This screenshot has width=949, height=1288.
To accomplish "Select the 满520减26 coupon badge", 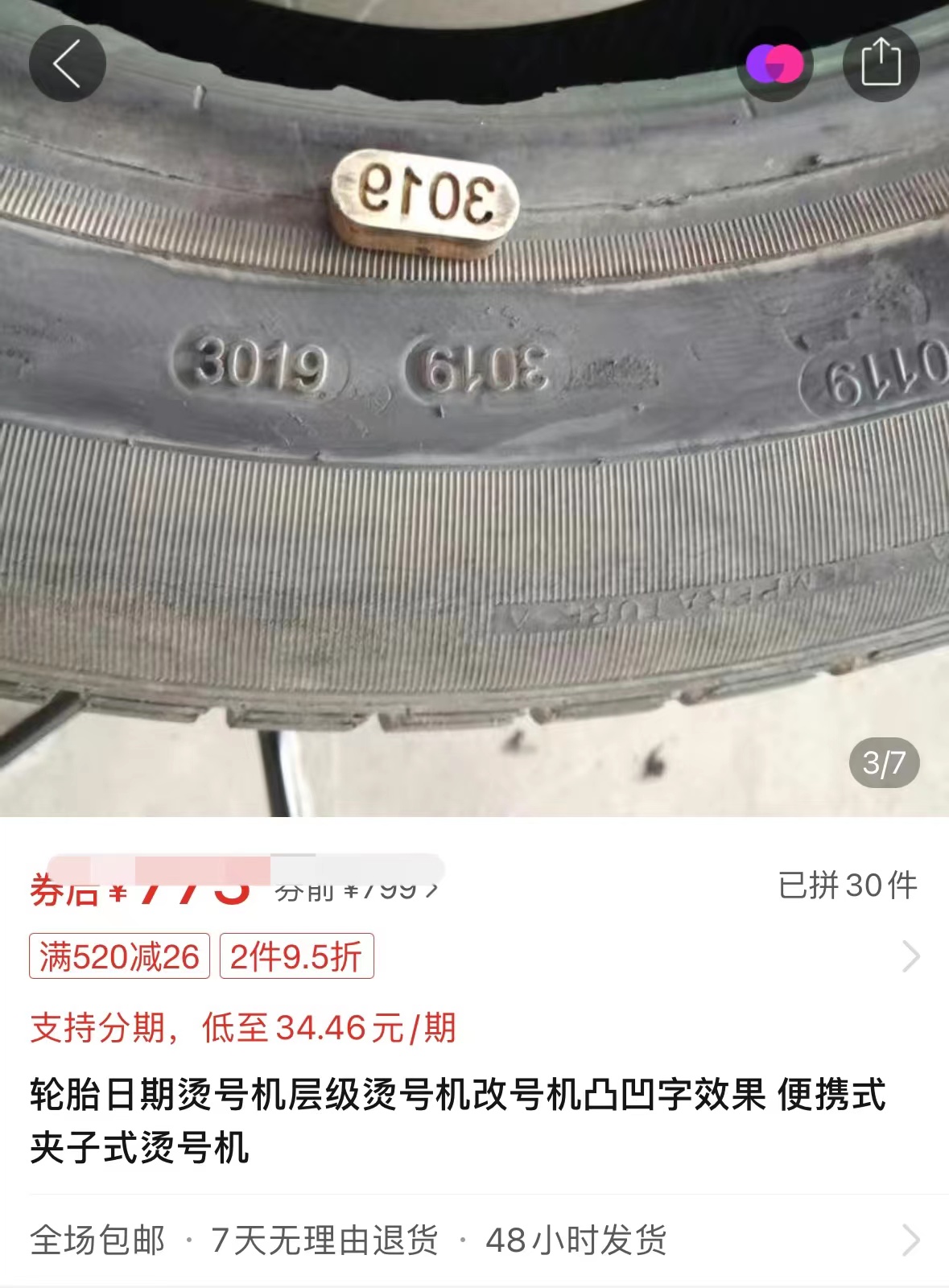I will (118, 956).
